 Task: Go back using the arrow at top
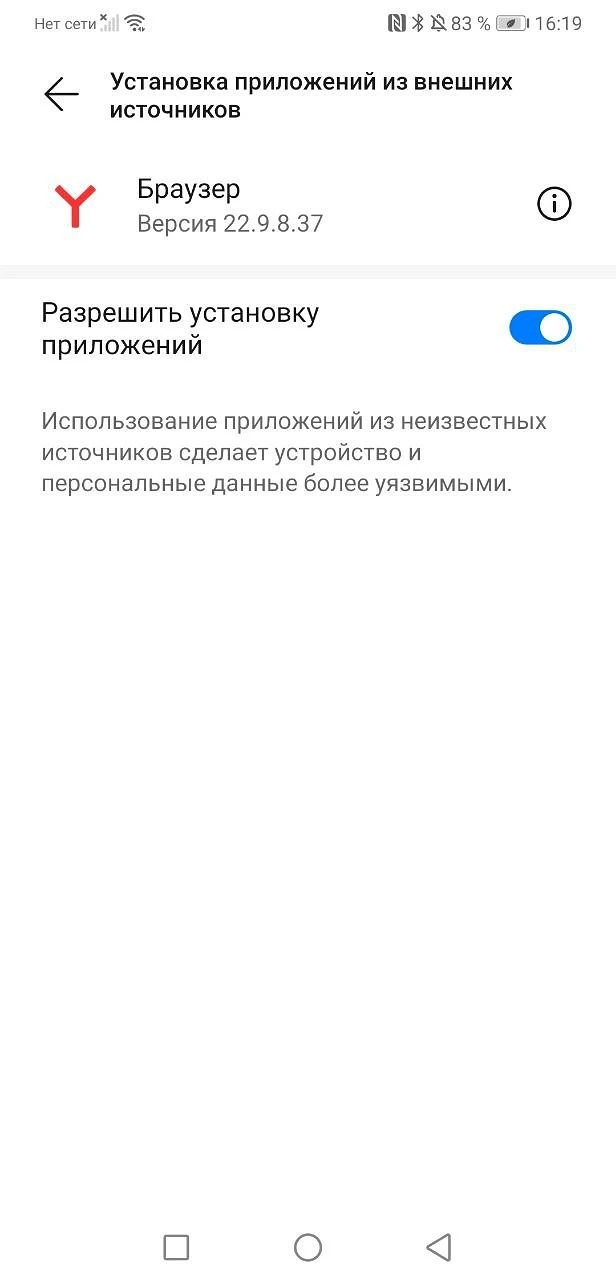[61, 94]
